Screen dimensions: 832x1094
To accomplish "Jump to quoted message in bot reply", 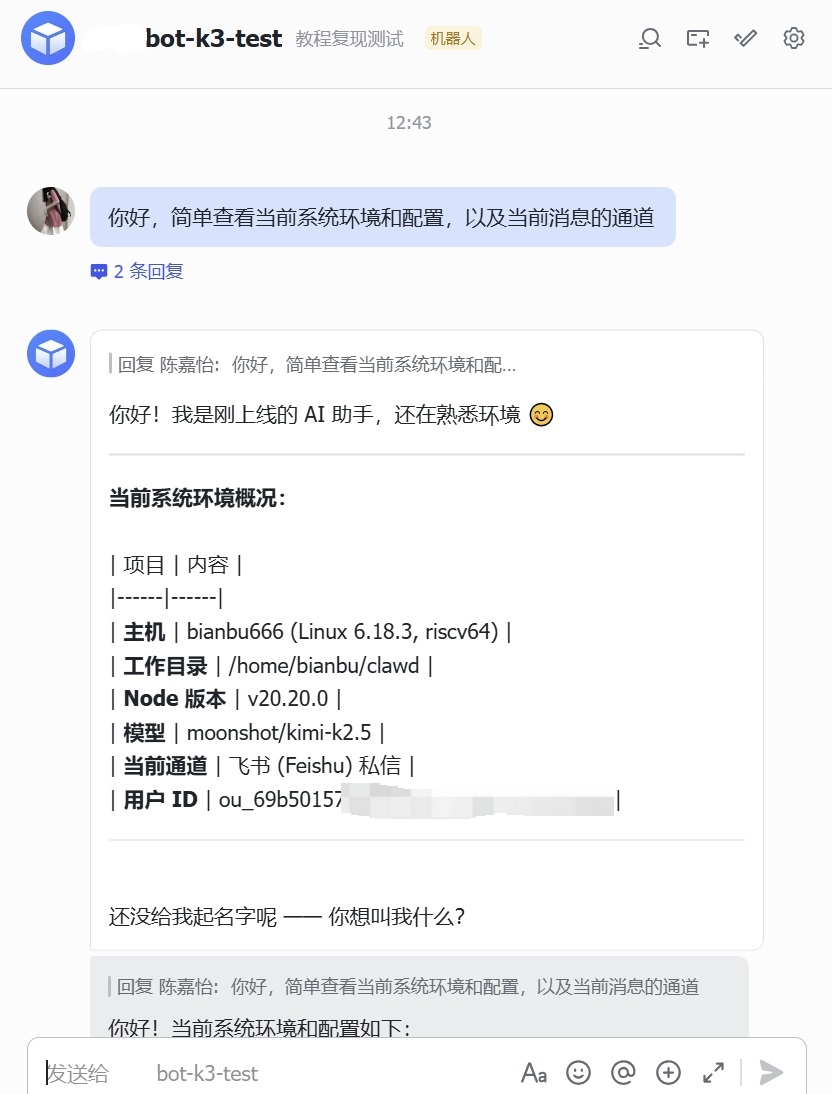I will [317, 365].
